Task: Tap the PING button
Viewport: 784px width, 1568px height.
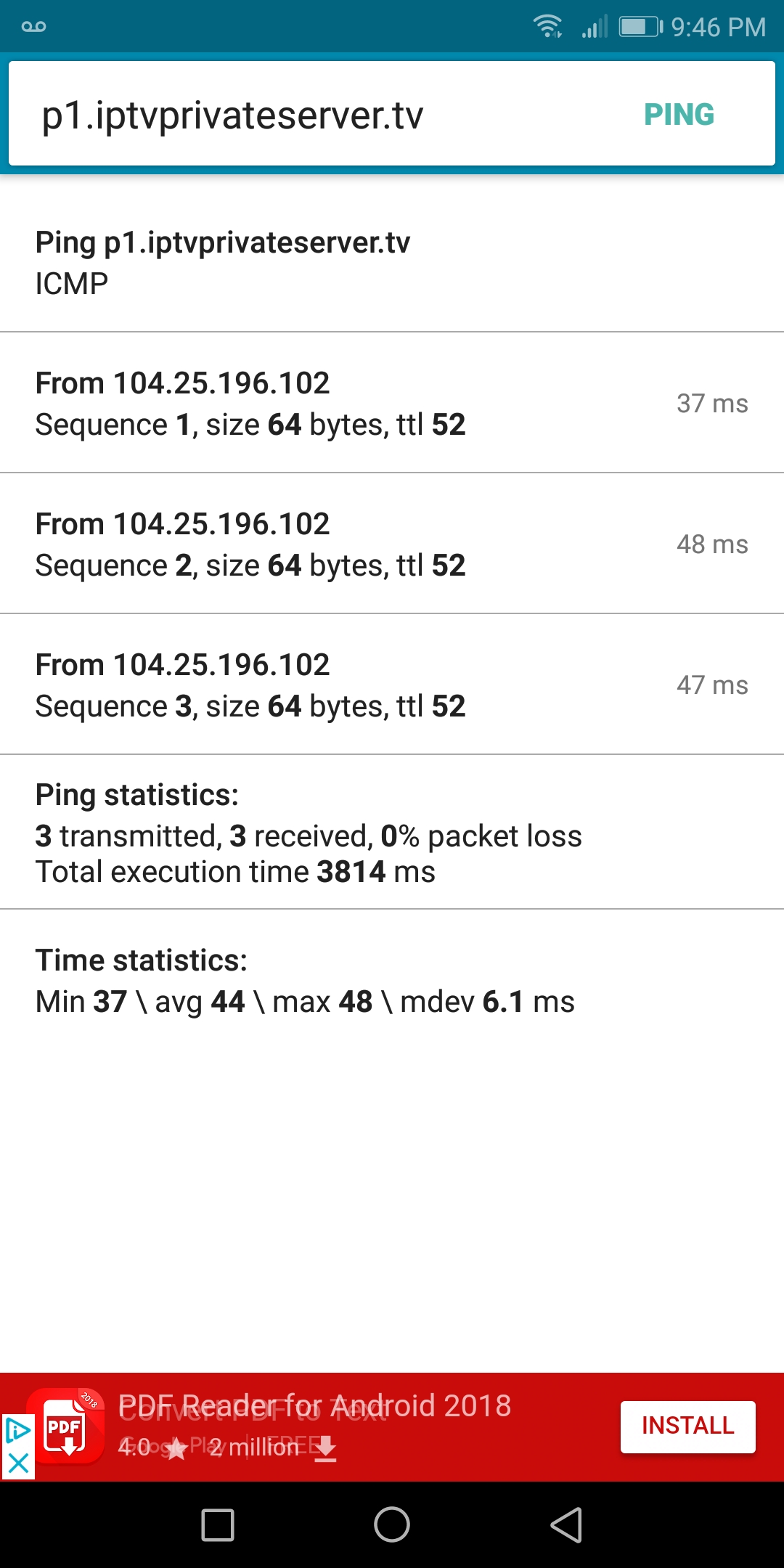Action: tap(679, 115)
